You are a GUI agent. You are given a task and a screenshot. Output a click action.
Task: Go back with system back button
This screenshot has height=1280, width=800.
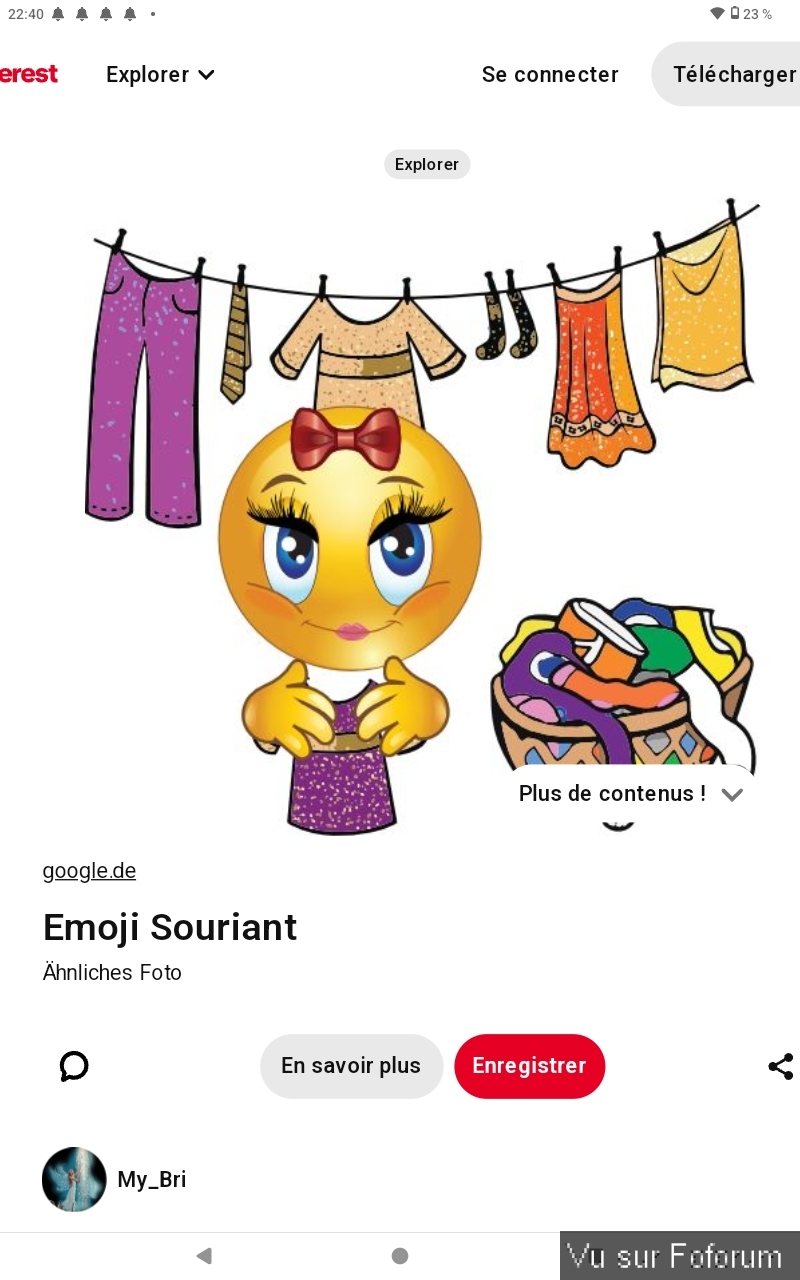tap(204, 1256)
